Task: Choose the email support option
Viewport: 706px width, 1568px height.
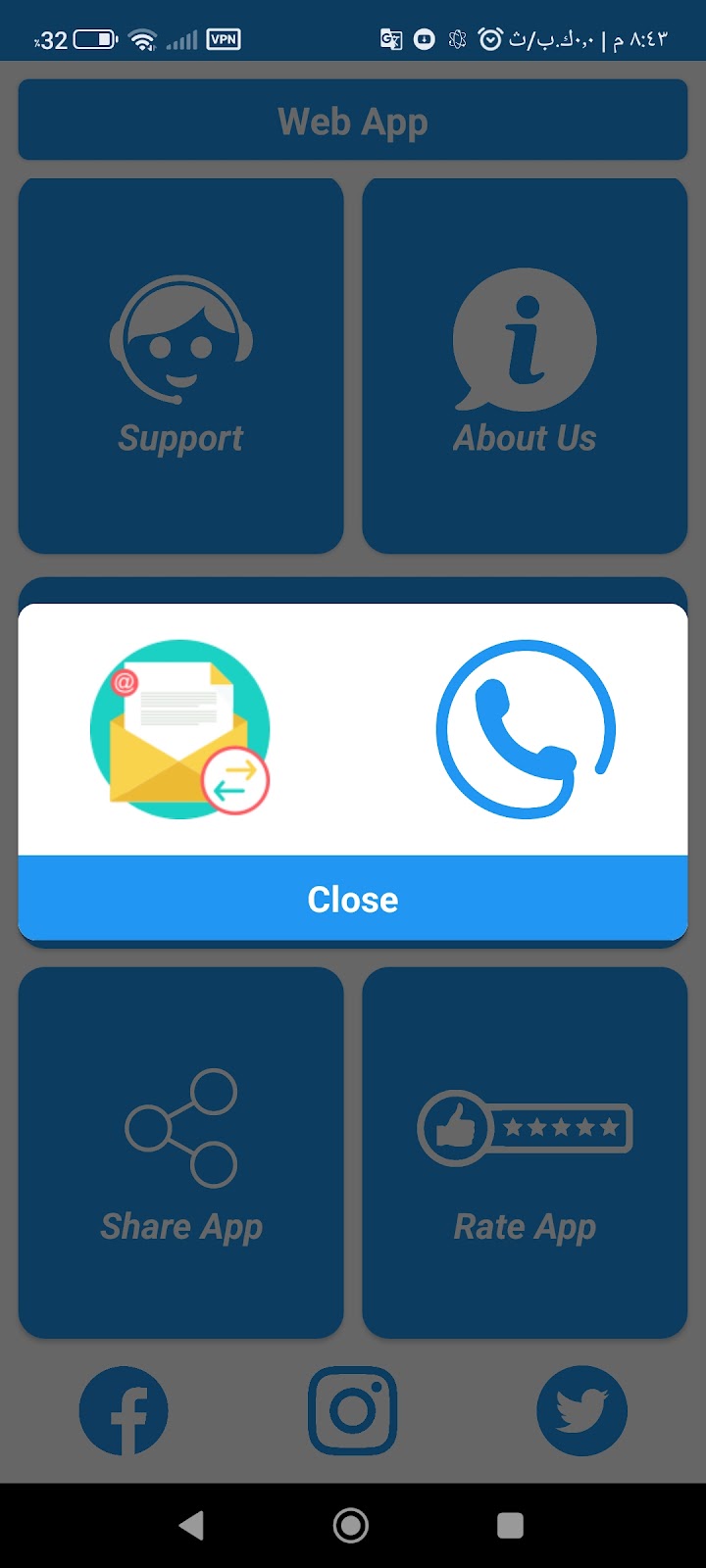Action: [179, 729]
